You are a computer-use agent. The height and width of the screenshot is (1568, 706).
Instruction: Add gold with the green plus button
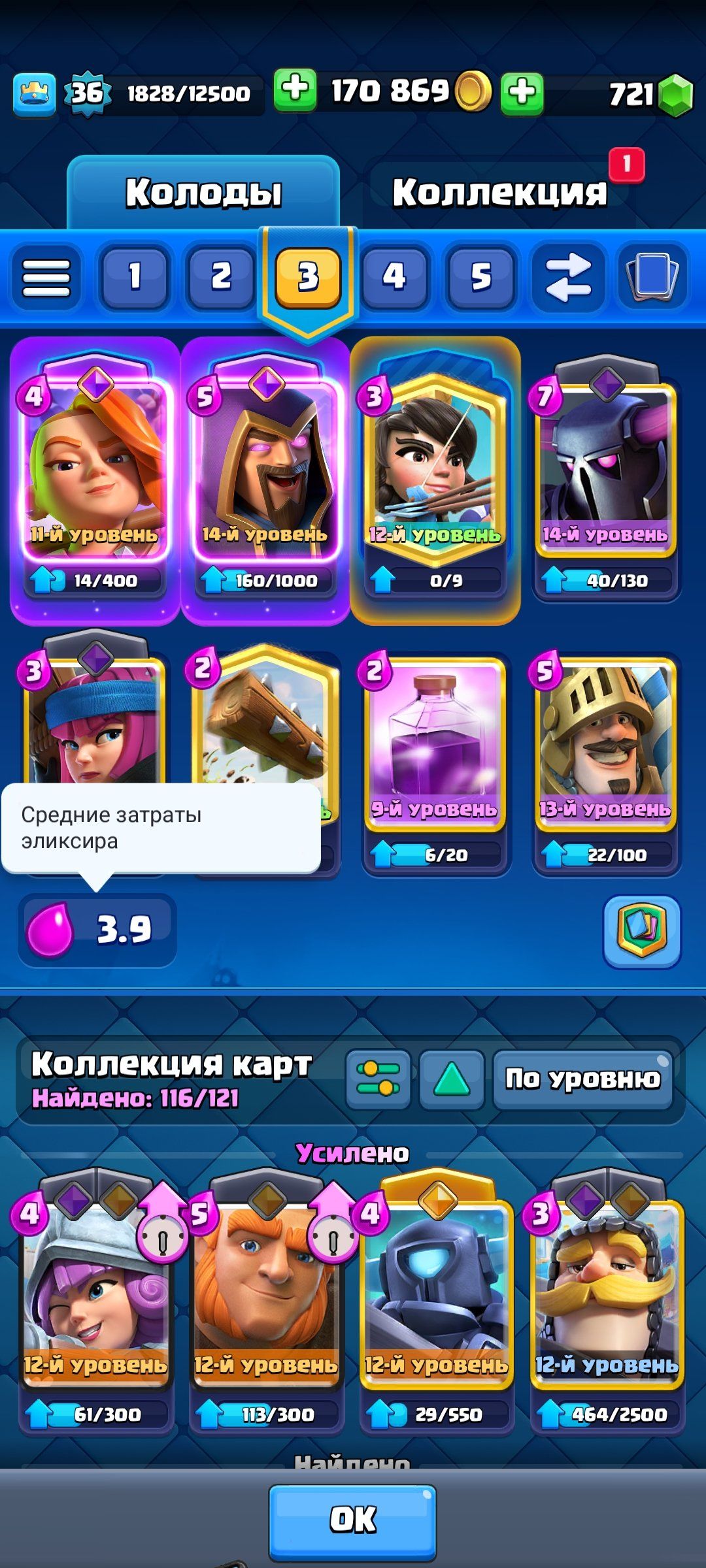295,91
